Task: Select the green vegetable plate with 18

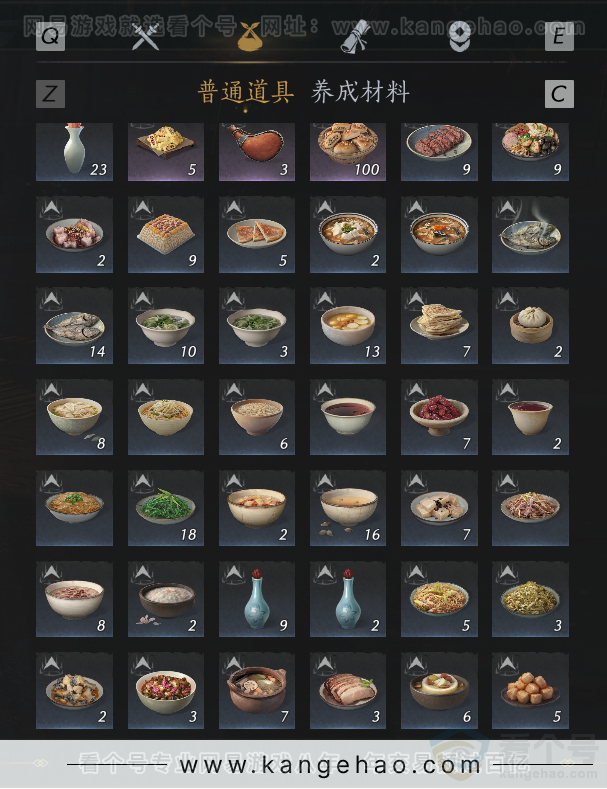Action: coord(165,509)
